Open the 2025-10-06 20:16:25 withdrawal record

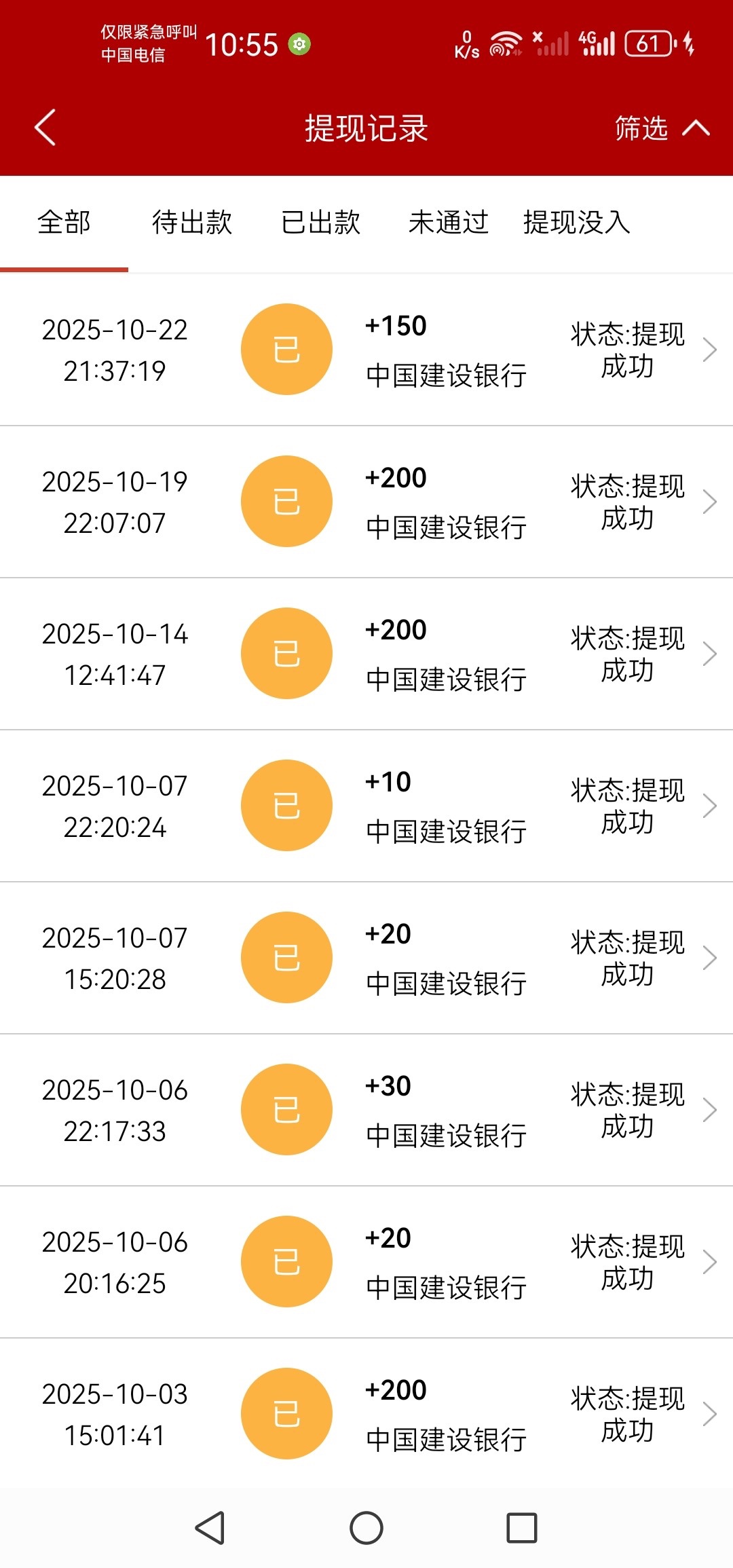(366, 1262)
